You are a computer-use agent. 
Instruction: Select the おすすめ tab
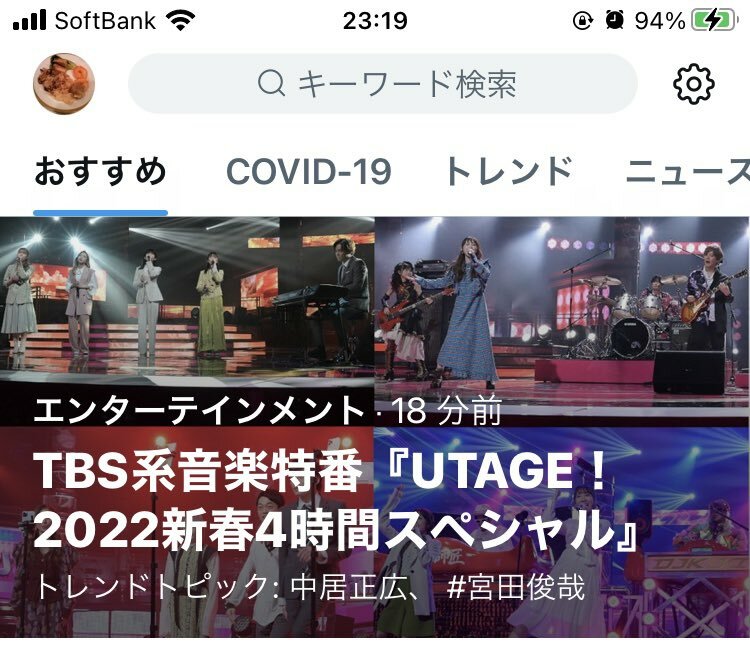100,172
